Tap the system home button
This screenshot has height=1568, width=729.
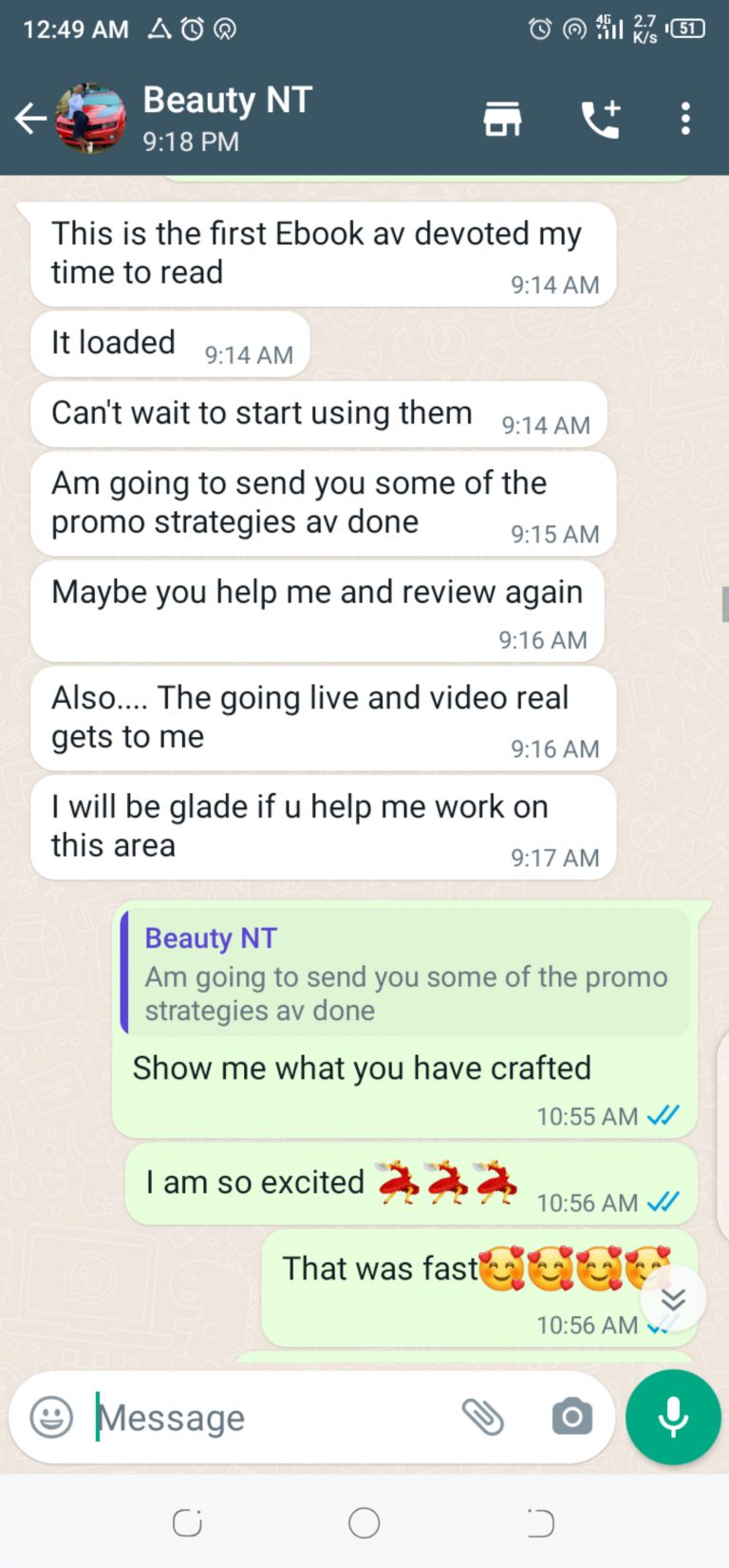[x=364, y=1523]
